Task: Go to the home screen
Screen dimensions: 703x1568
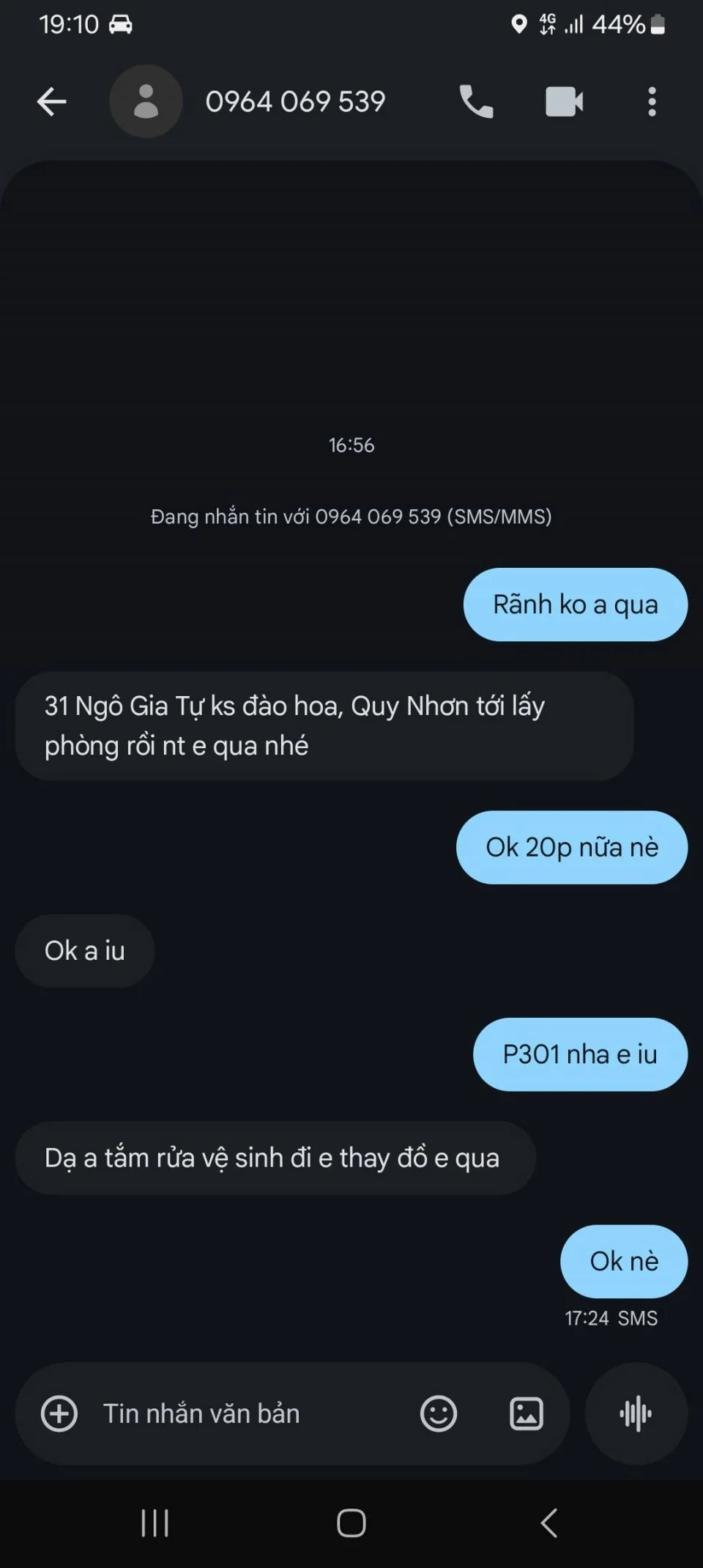Action: 351,1523
